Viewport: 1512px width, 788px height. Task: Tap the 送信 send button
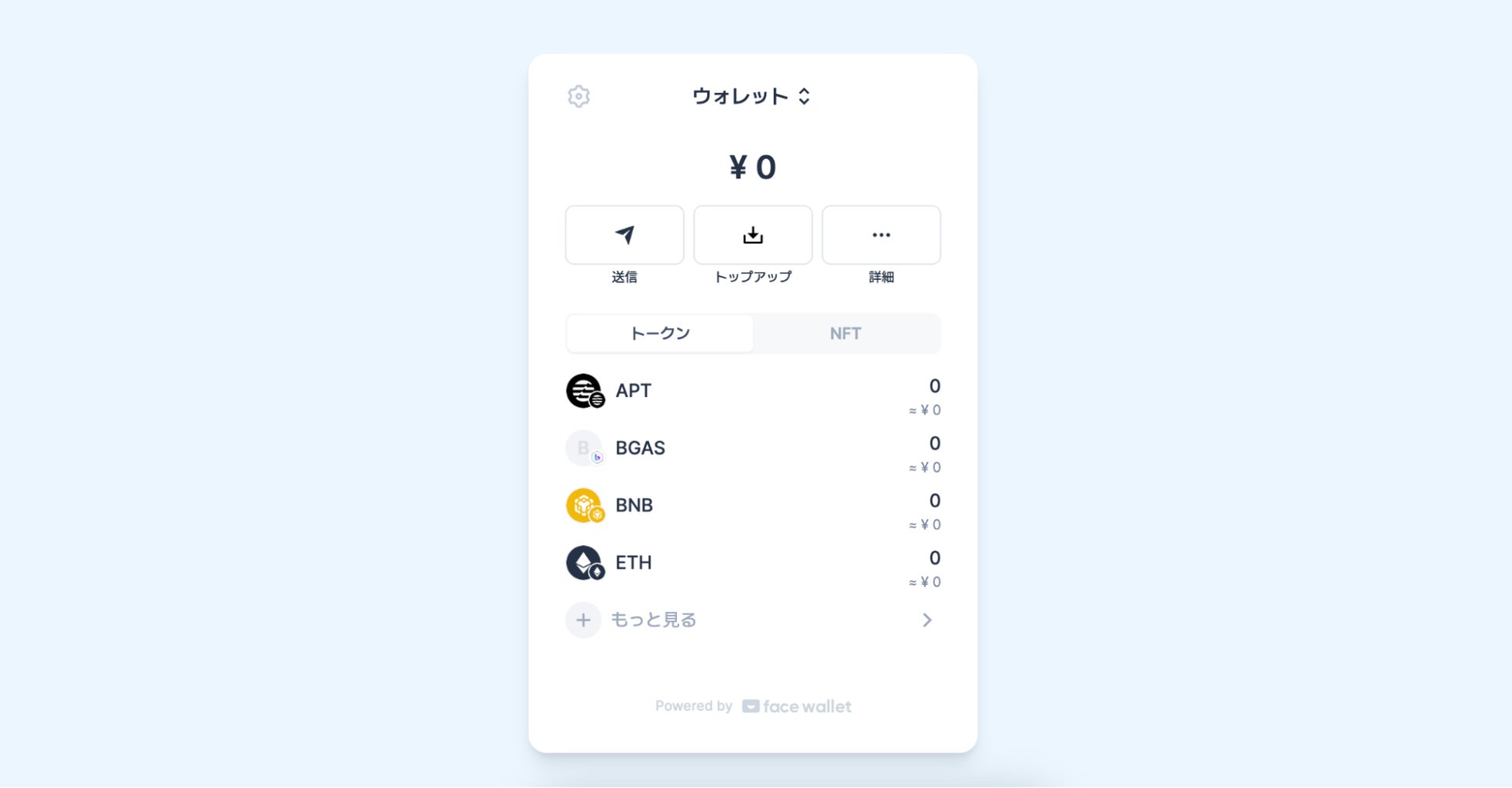point(624,235)
